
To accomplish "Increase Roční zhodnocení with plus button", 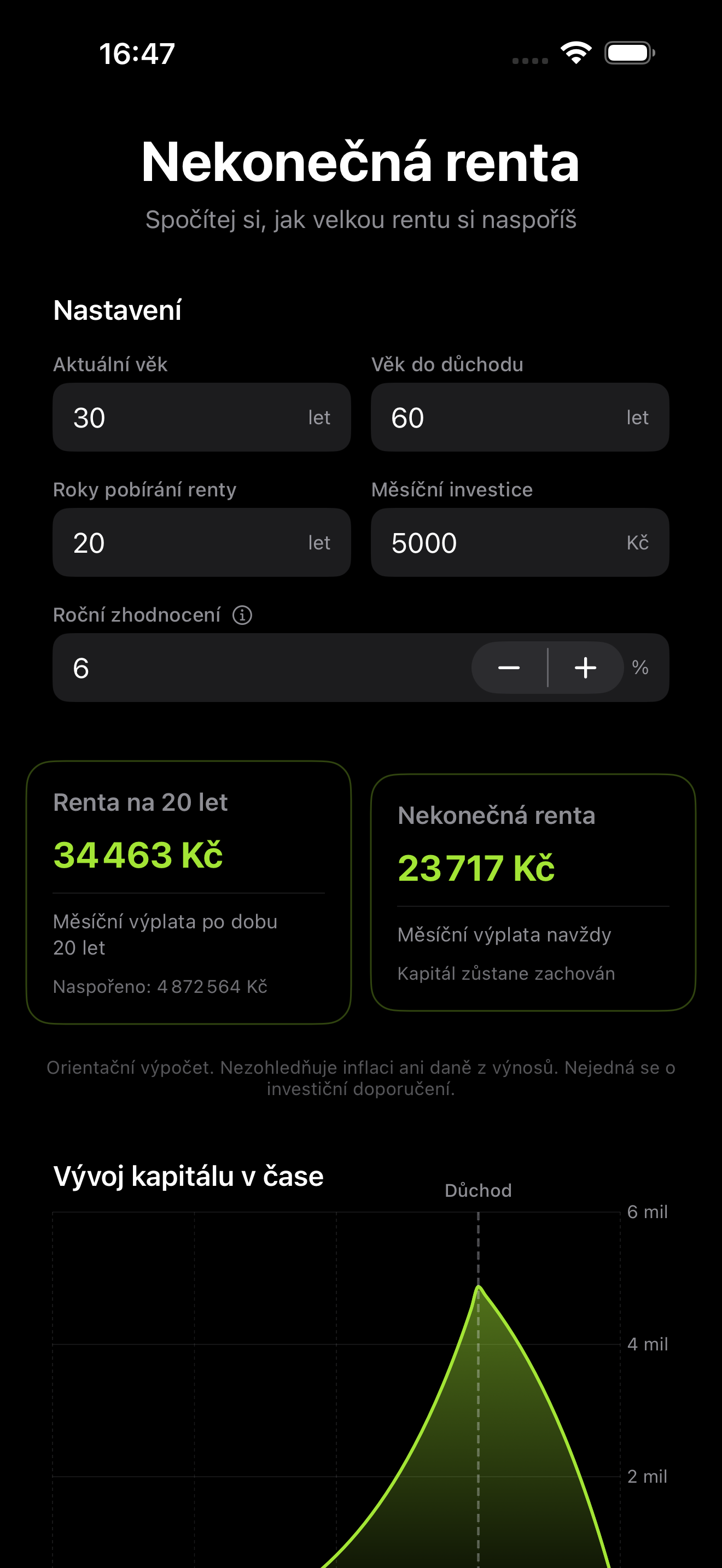I will pos(586,668).
